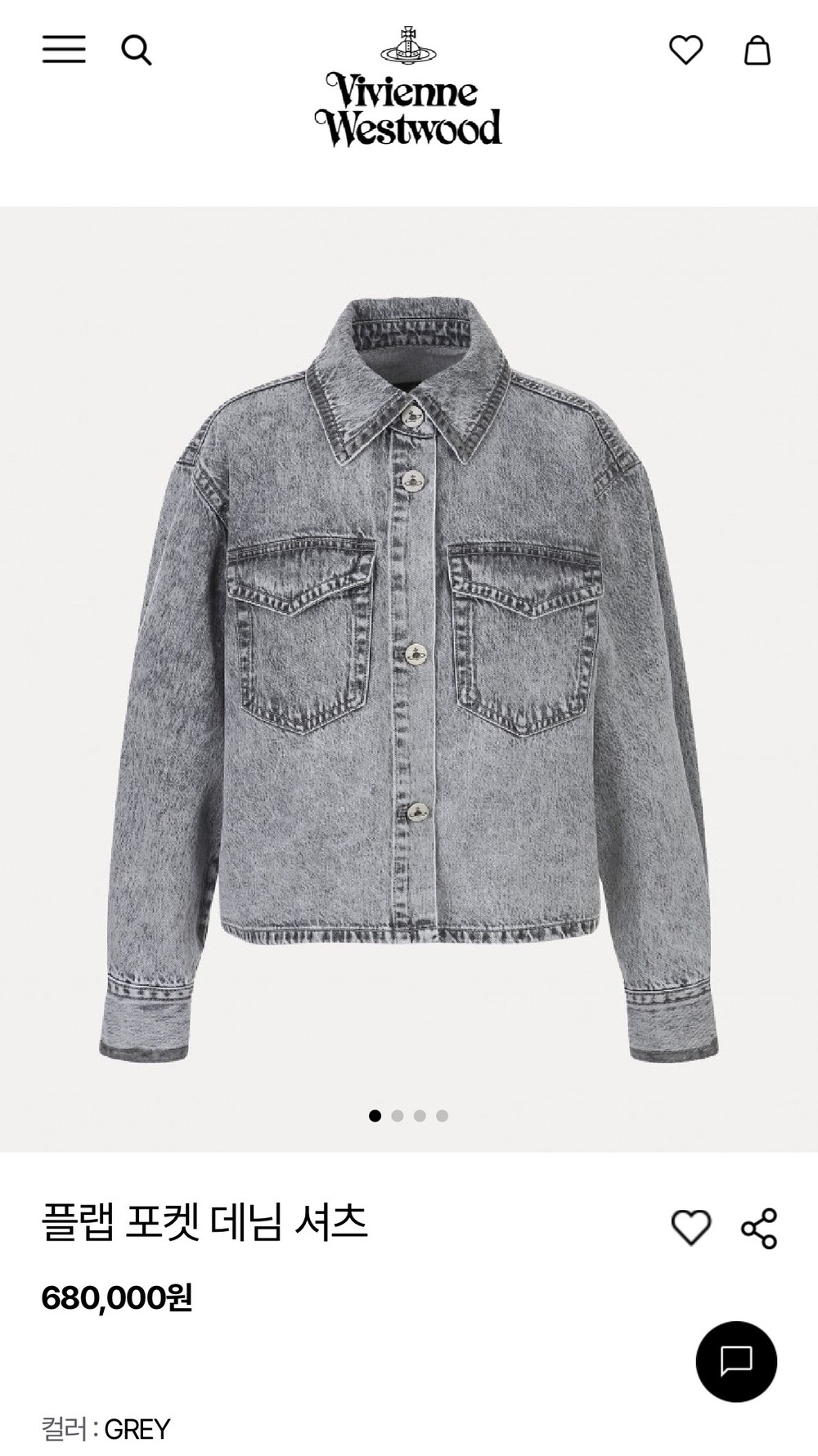Image resolution: width=818 pixels, height=1456 pixels.
Task: Open the wishlist heart in header
Action: point(685,51)
